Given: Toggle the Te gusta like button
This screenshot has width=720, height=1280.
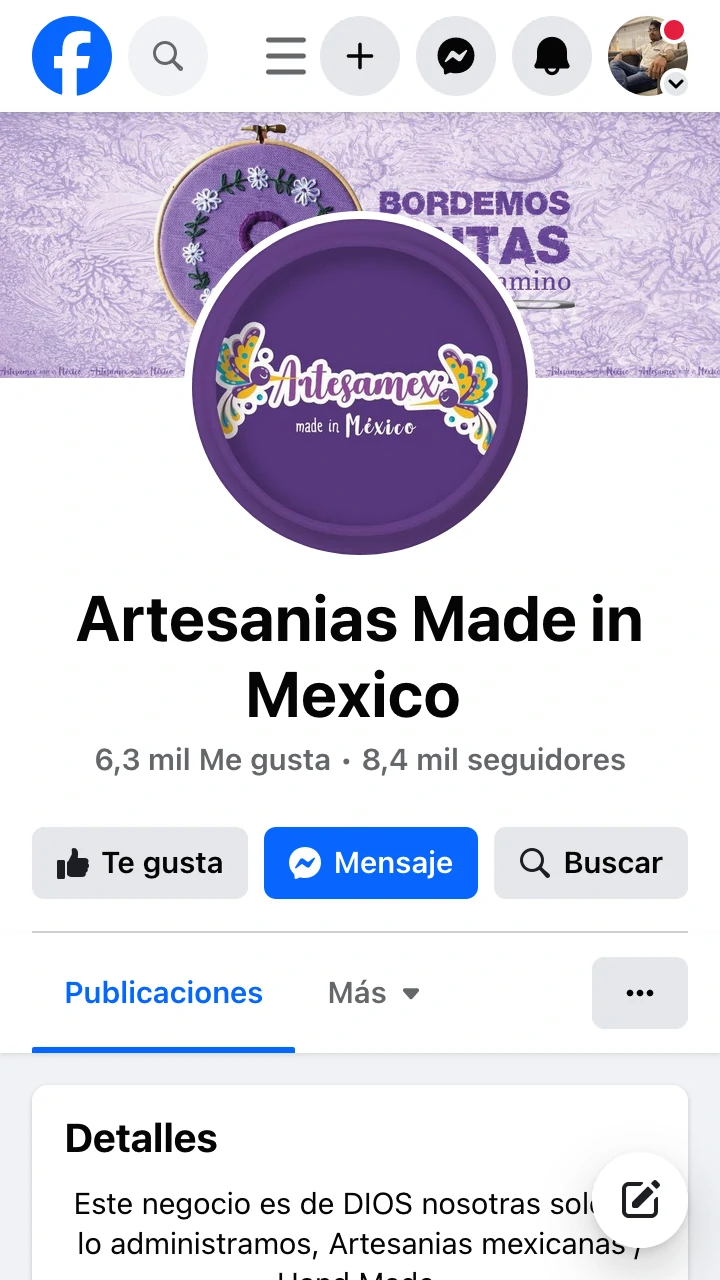Looking at the screenshot, I should click(139, 862).
